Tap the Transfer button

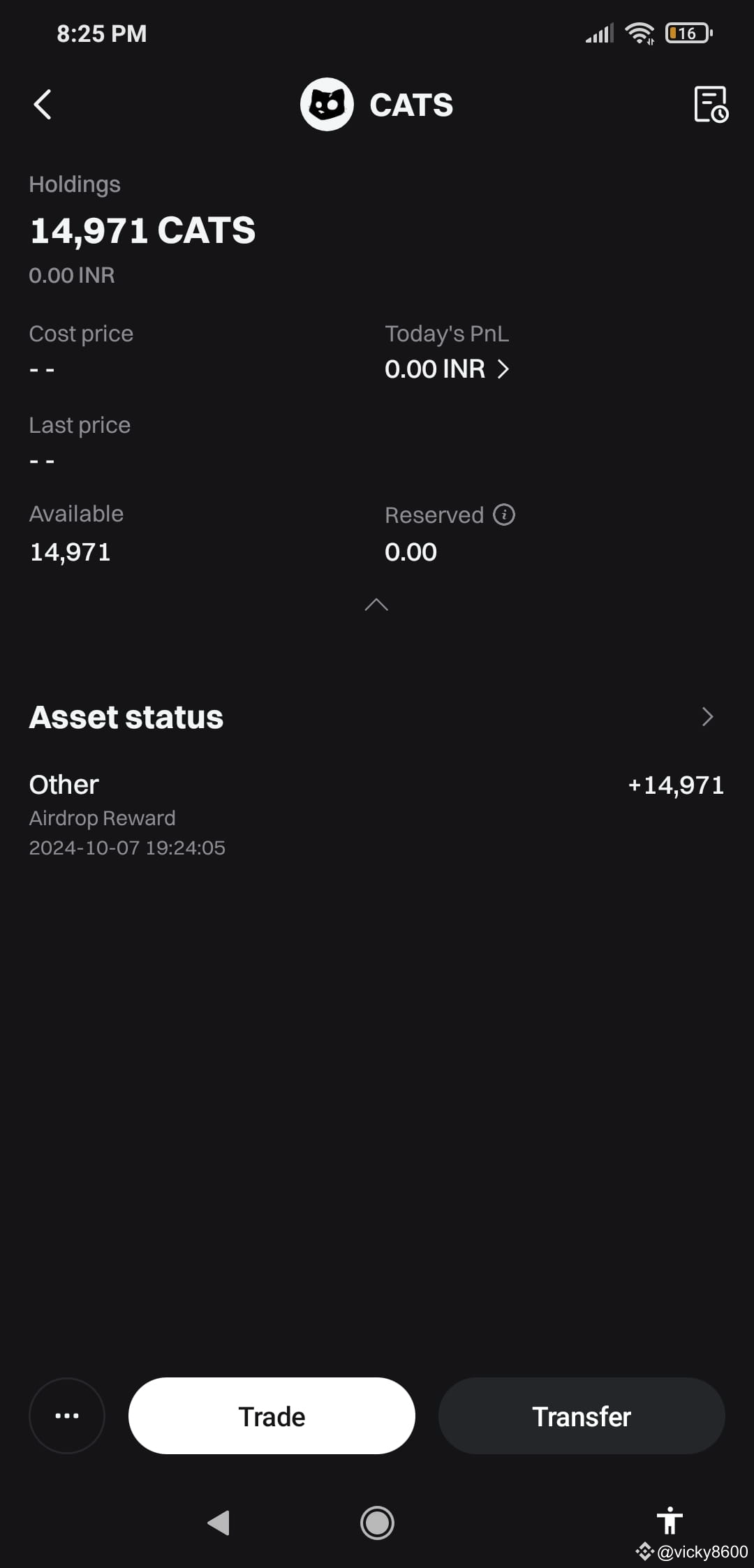click(x=581, y=1416)
